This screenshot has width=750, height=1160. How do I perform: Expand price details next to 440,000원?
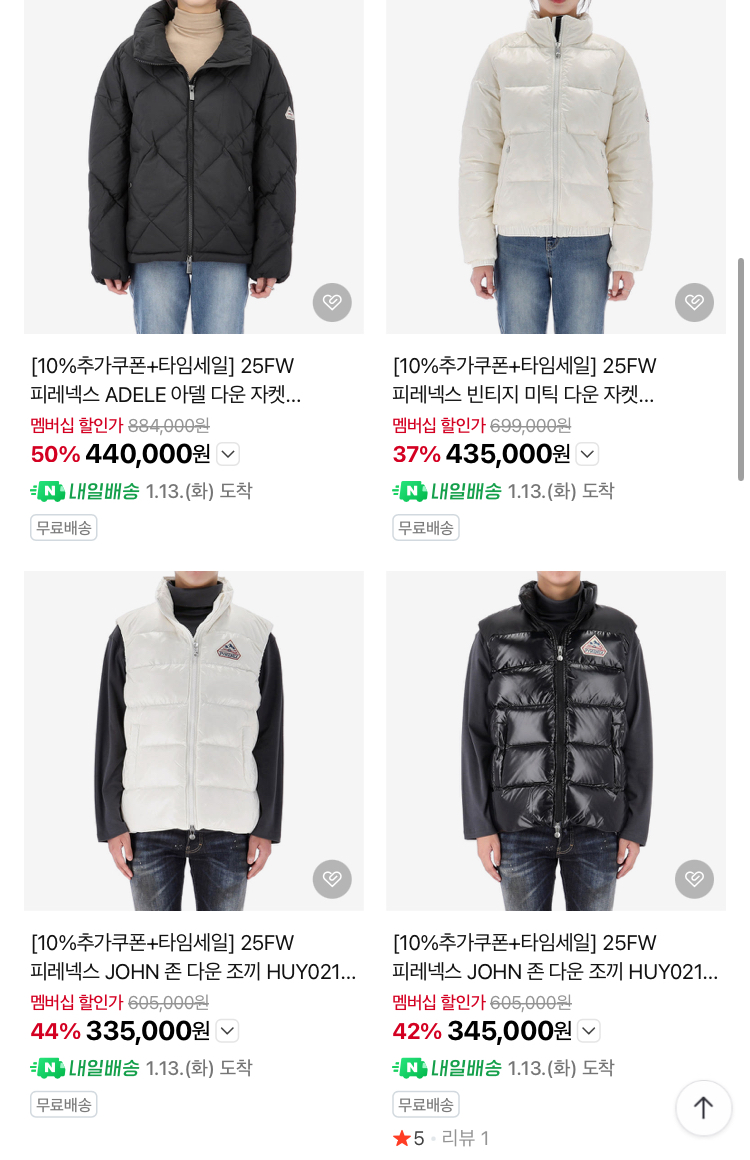point(229,454)
